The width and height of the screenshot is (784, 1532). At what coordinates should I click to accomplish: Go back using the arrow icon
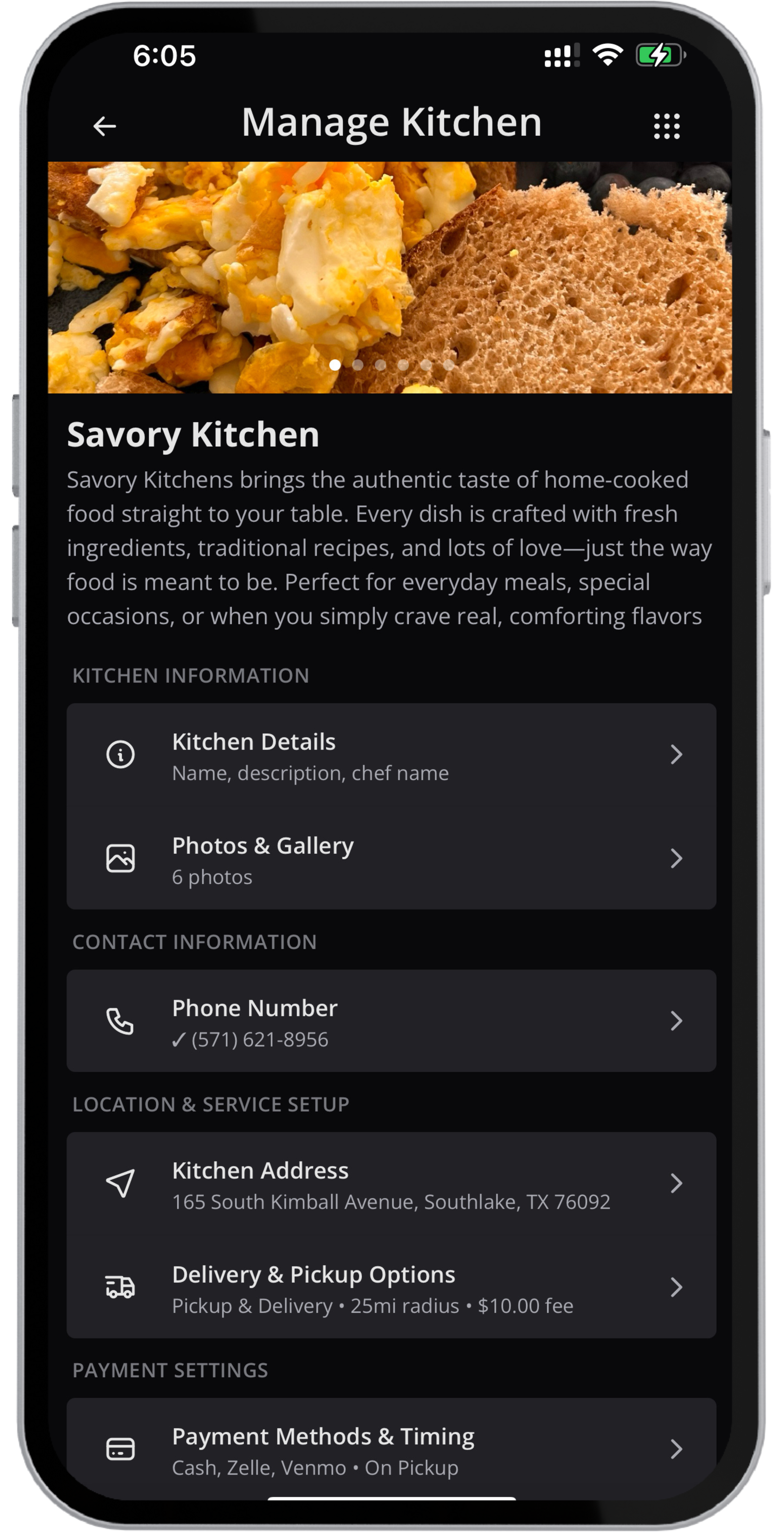pos(104,126)
